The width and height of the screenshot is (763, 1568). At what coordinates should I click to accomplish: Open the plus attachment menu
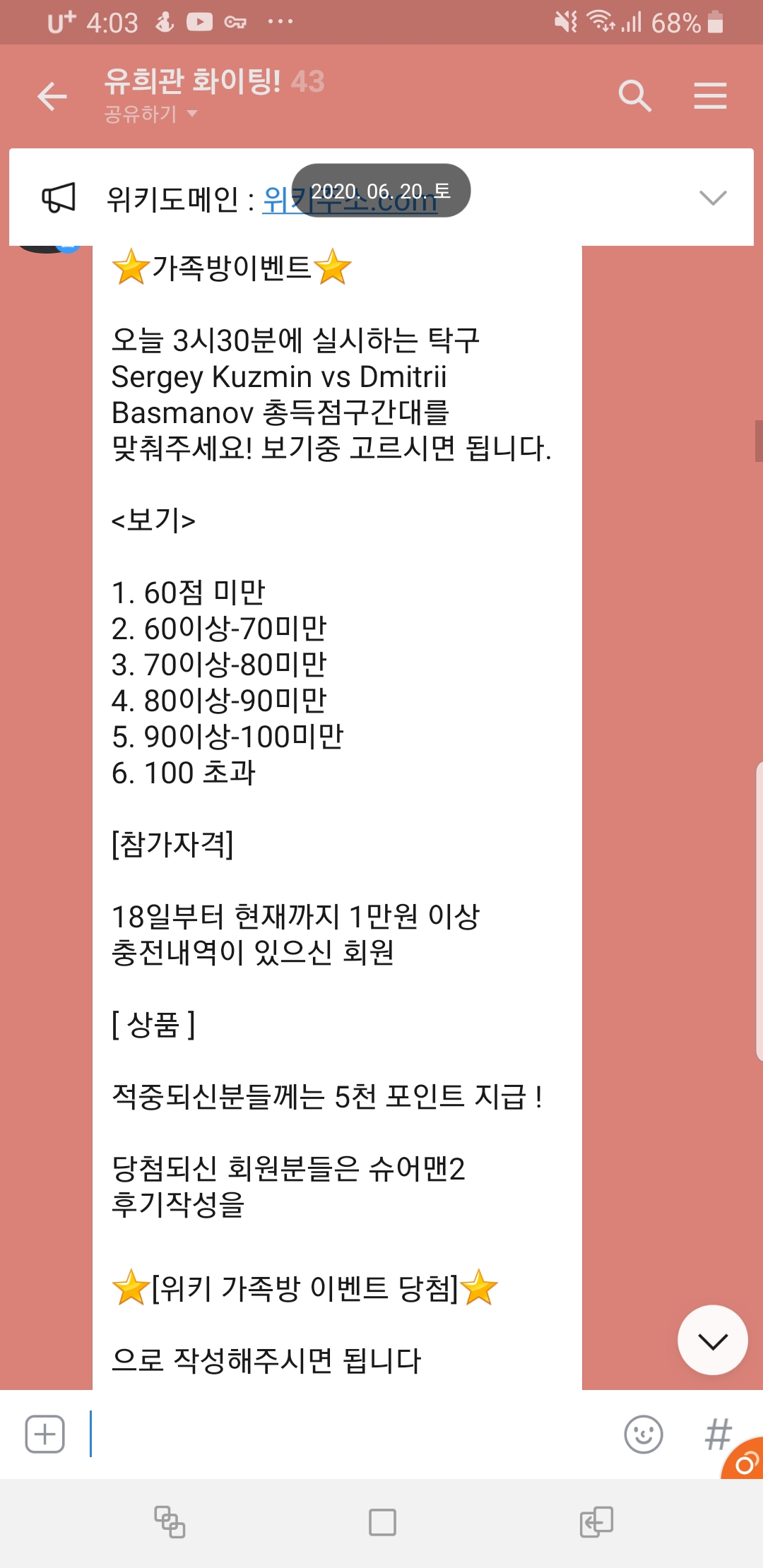pyautogui.click(x=45, y=1435)
